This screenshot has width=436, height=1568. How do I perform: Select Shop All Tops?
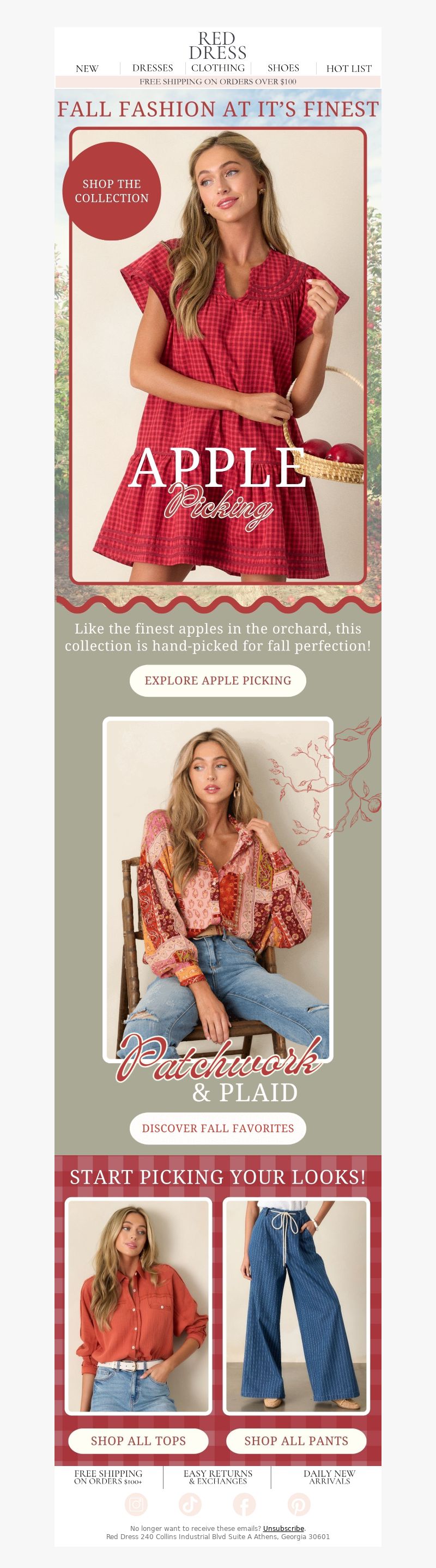(x=138, y=1441)
